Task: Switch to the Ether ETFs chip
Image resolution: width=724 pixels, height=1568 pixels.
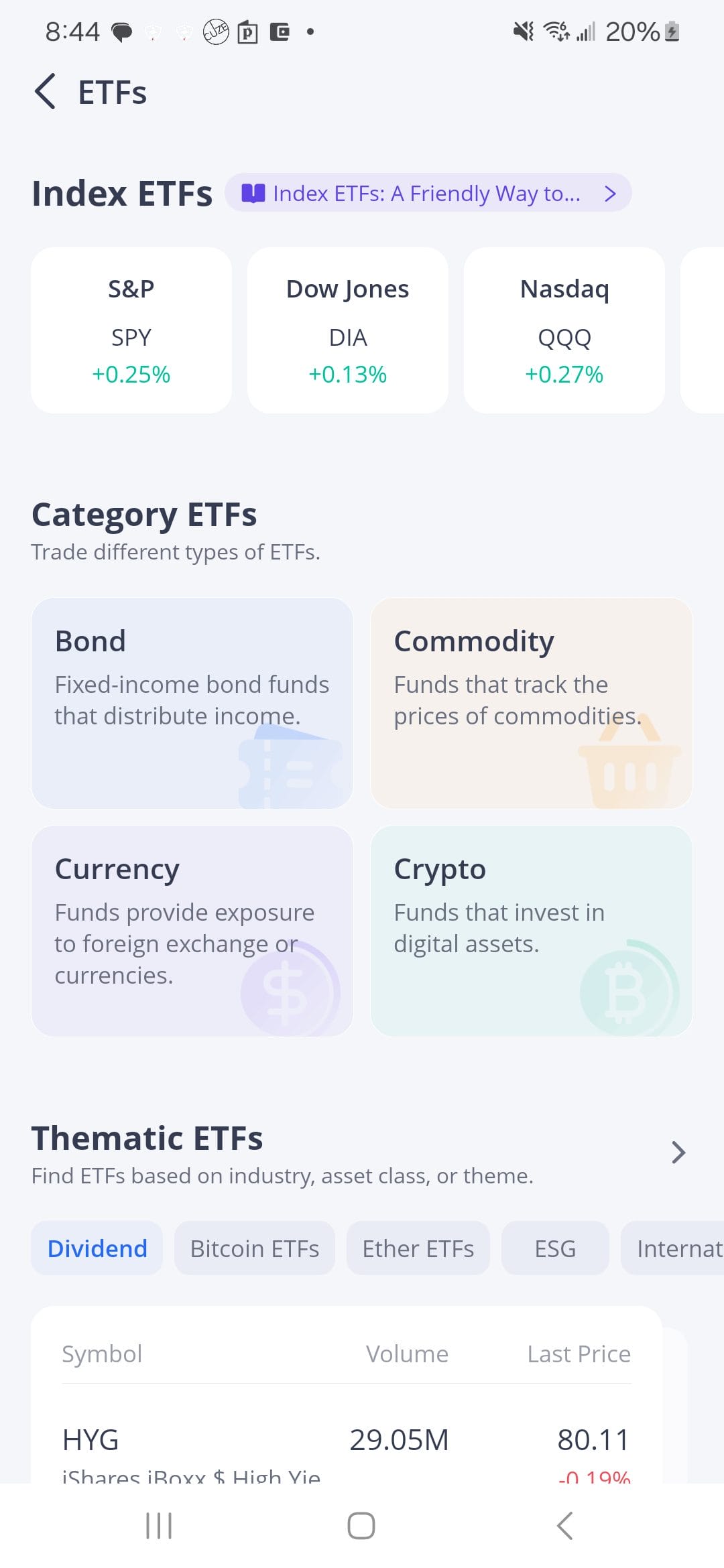Action: coord(418,1248)
